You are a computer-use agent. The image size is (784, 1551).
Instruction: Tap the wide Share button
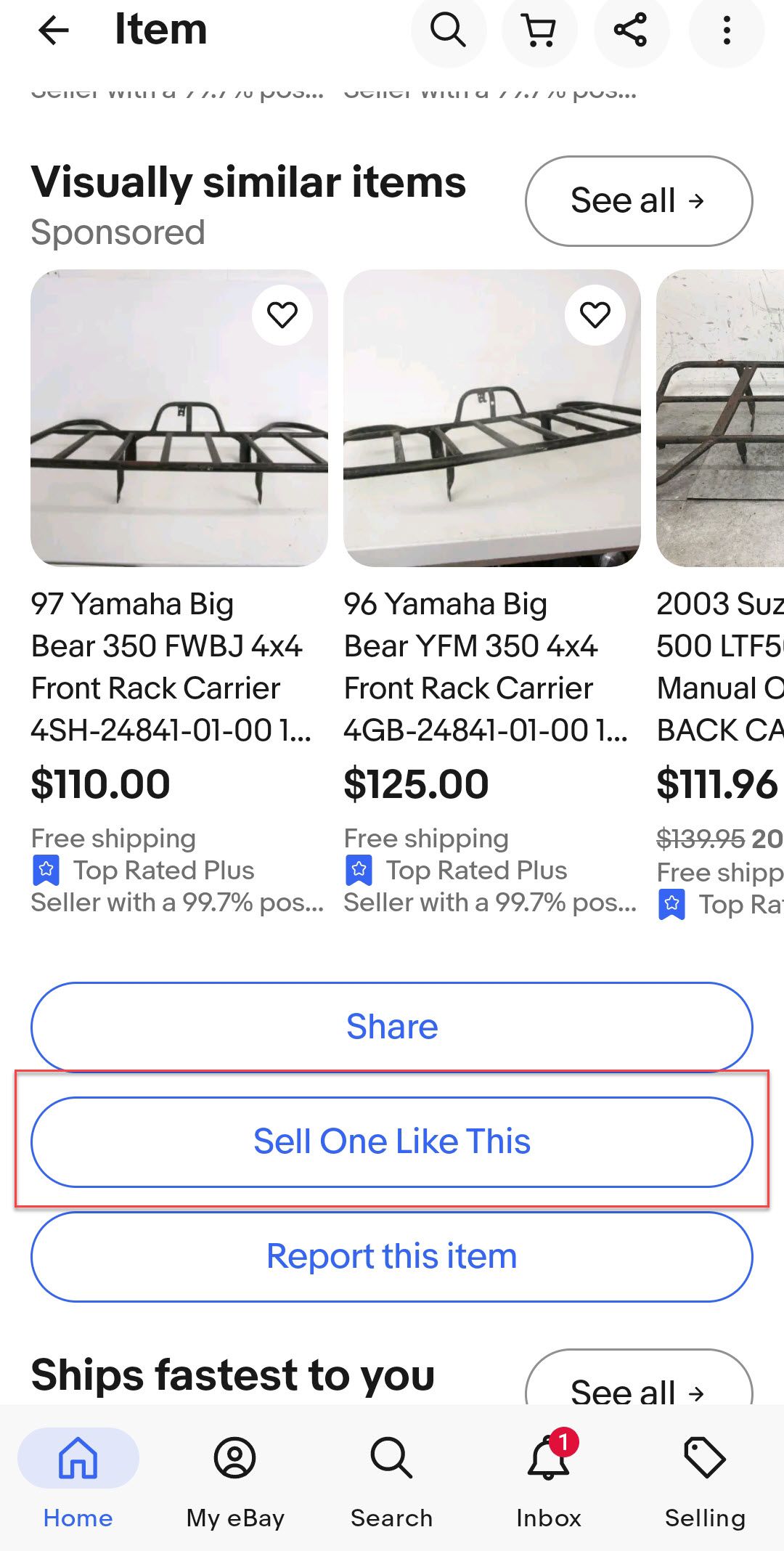tap(392, 1027)
